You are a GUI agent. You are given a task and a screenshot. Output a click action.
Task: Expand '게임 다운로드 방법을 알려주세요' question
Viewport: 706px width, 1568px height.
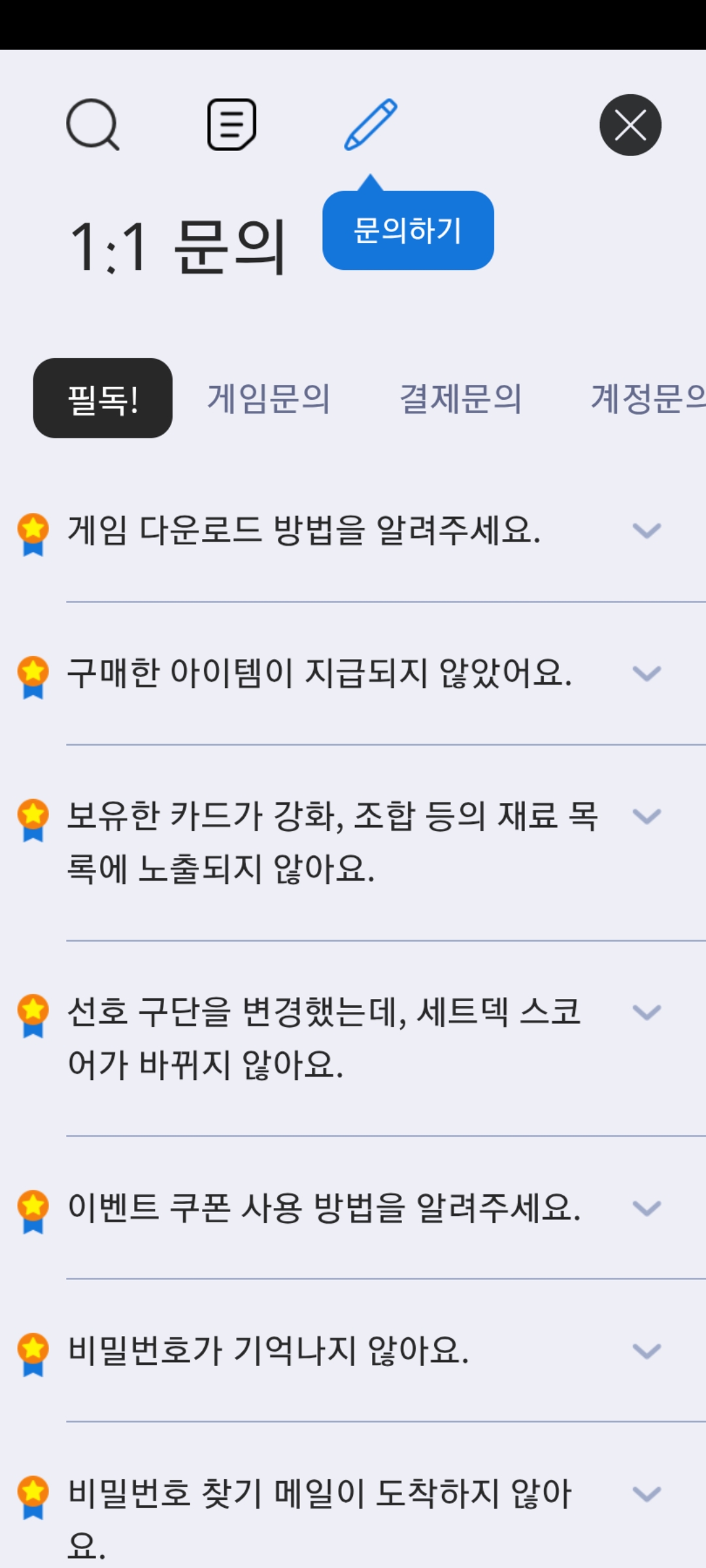(x=647, y=530)
